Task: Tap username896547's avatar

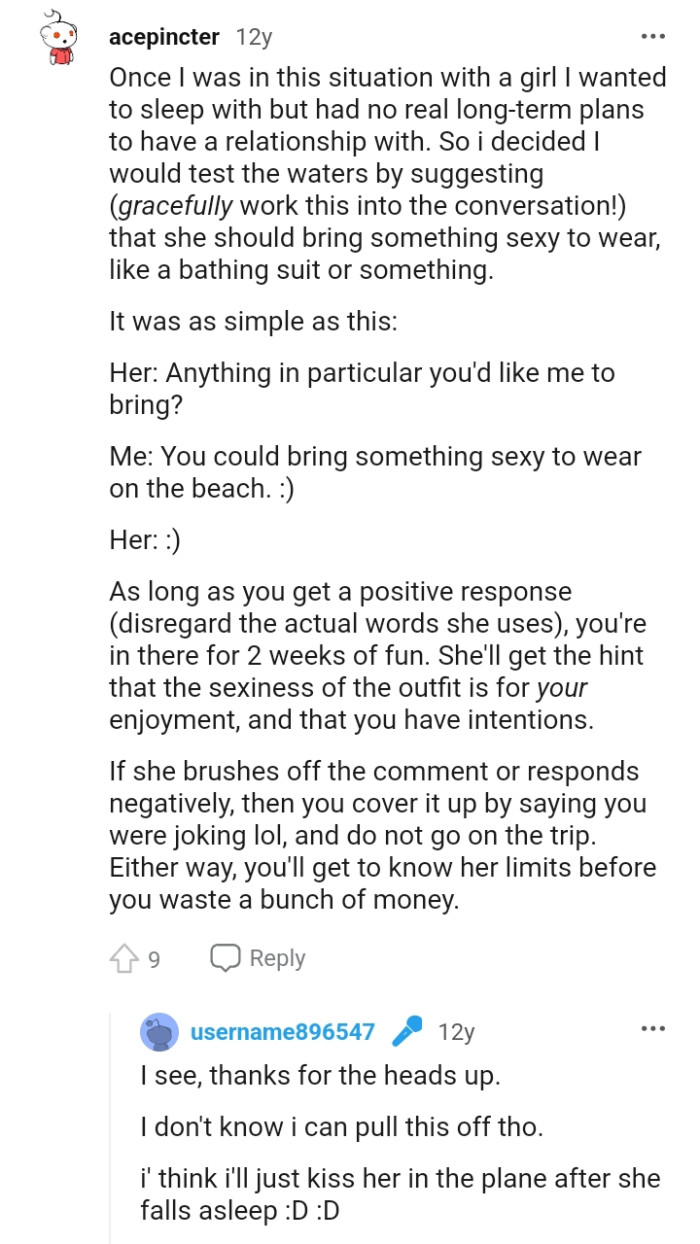Action: pyautogui.click(x=160, y=1032)
